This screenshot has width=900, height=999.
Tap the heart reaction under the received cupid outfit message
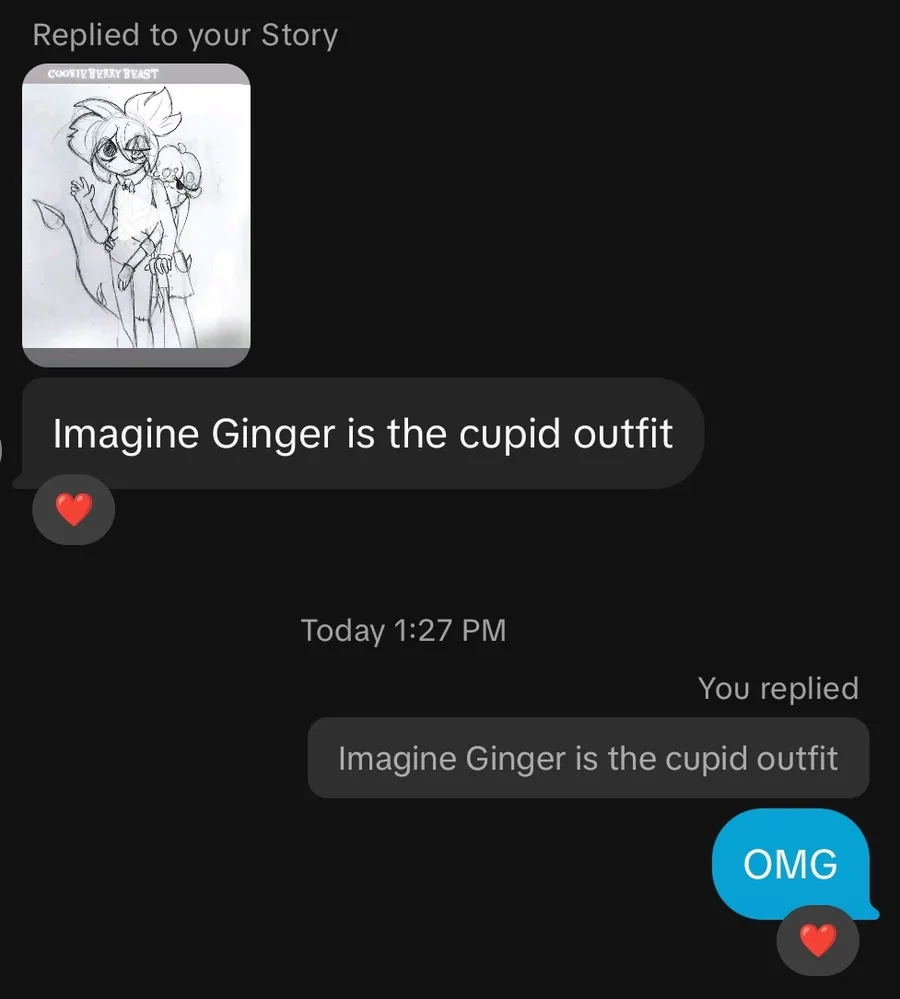tap(73, 510)
